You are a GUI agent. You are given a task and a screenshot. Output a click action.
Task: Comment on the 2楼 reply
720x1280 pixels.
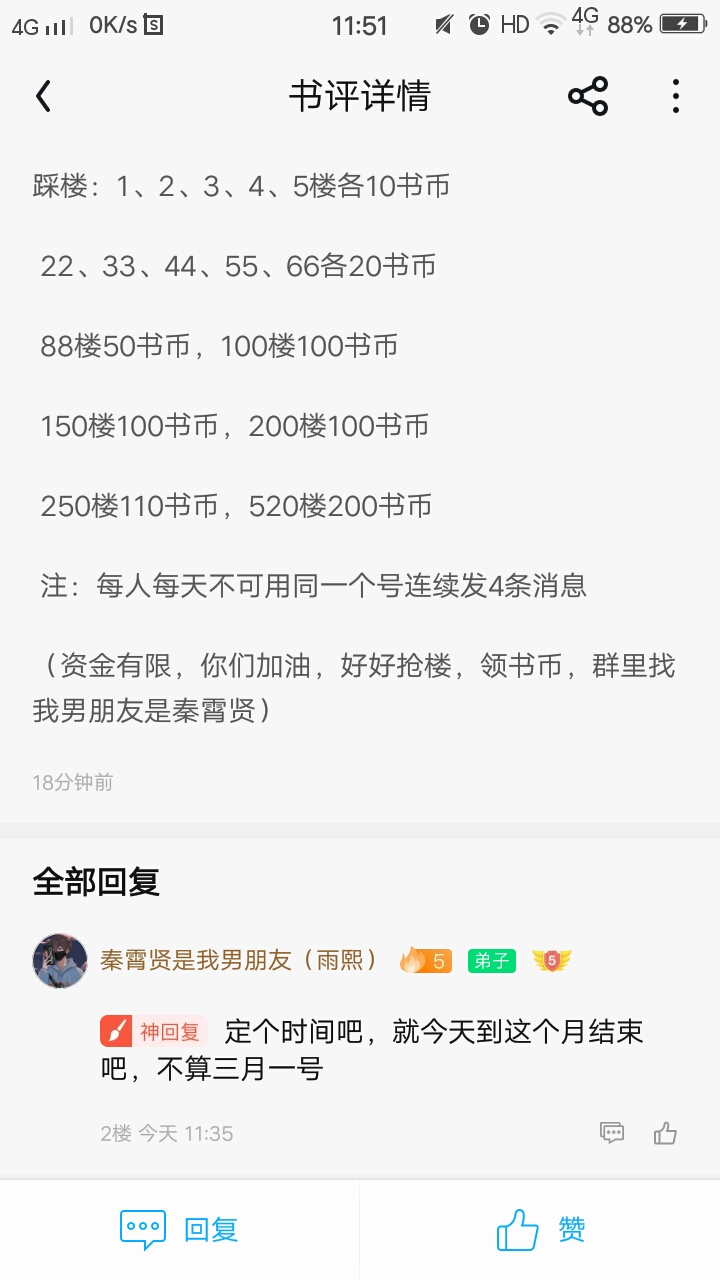612,1132
